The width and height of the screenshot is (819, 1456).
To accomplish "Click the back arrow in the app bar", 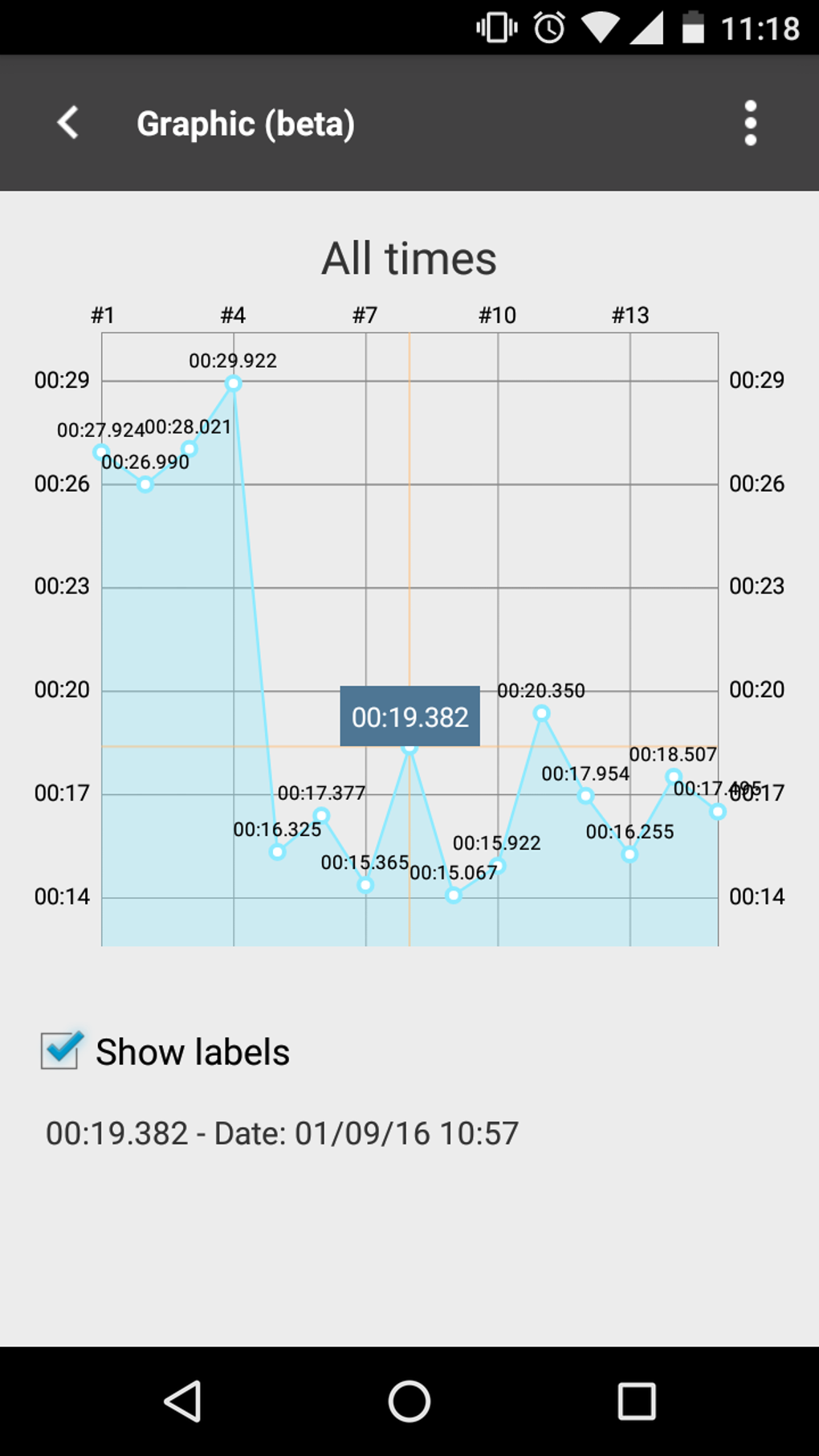I will 67,123.
